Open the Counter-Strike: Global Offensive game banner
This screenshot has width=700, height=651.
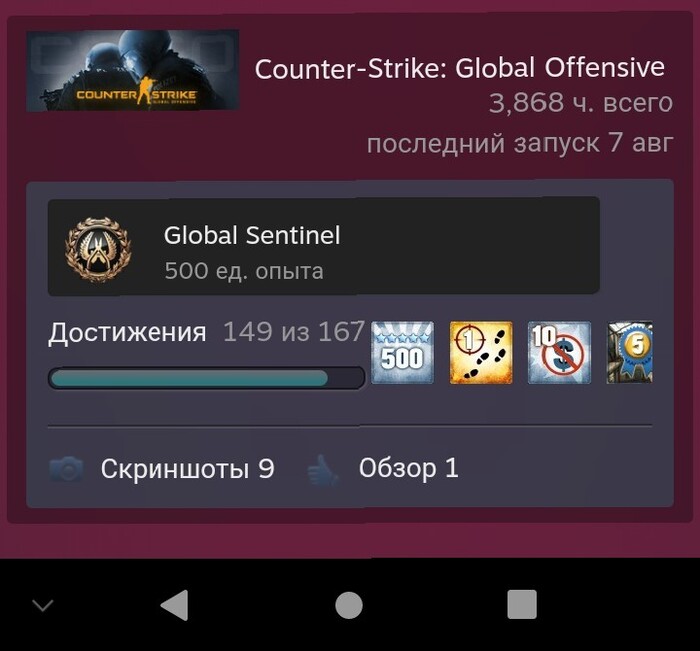(x=132, y=70)
